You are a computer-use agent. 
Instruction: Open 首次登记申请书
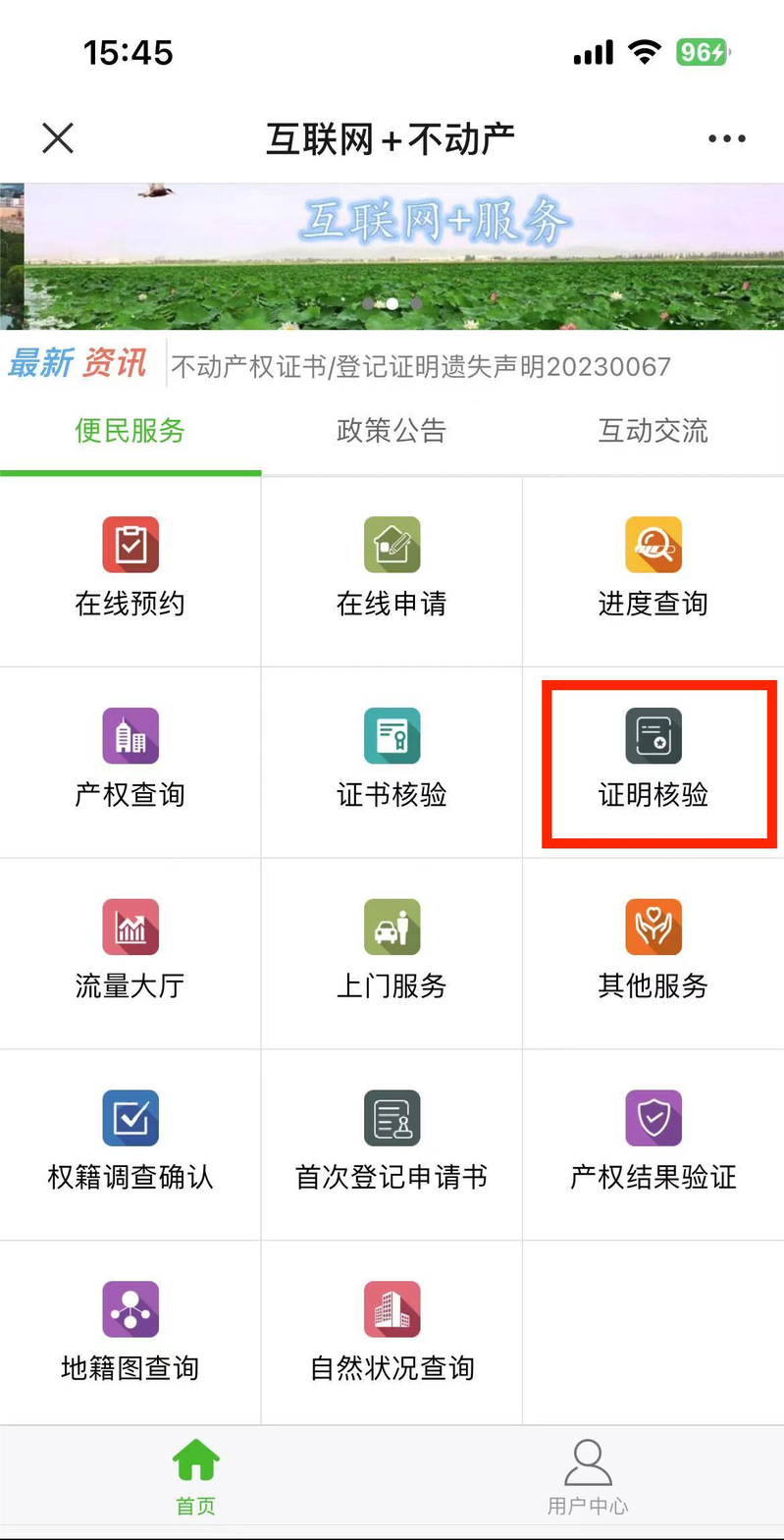(392, 1143)
